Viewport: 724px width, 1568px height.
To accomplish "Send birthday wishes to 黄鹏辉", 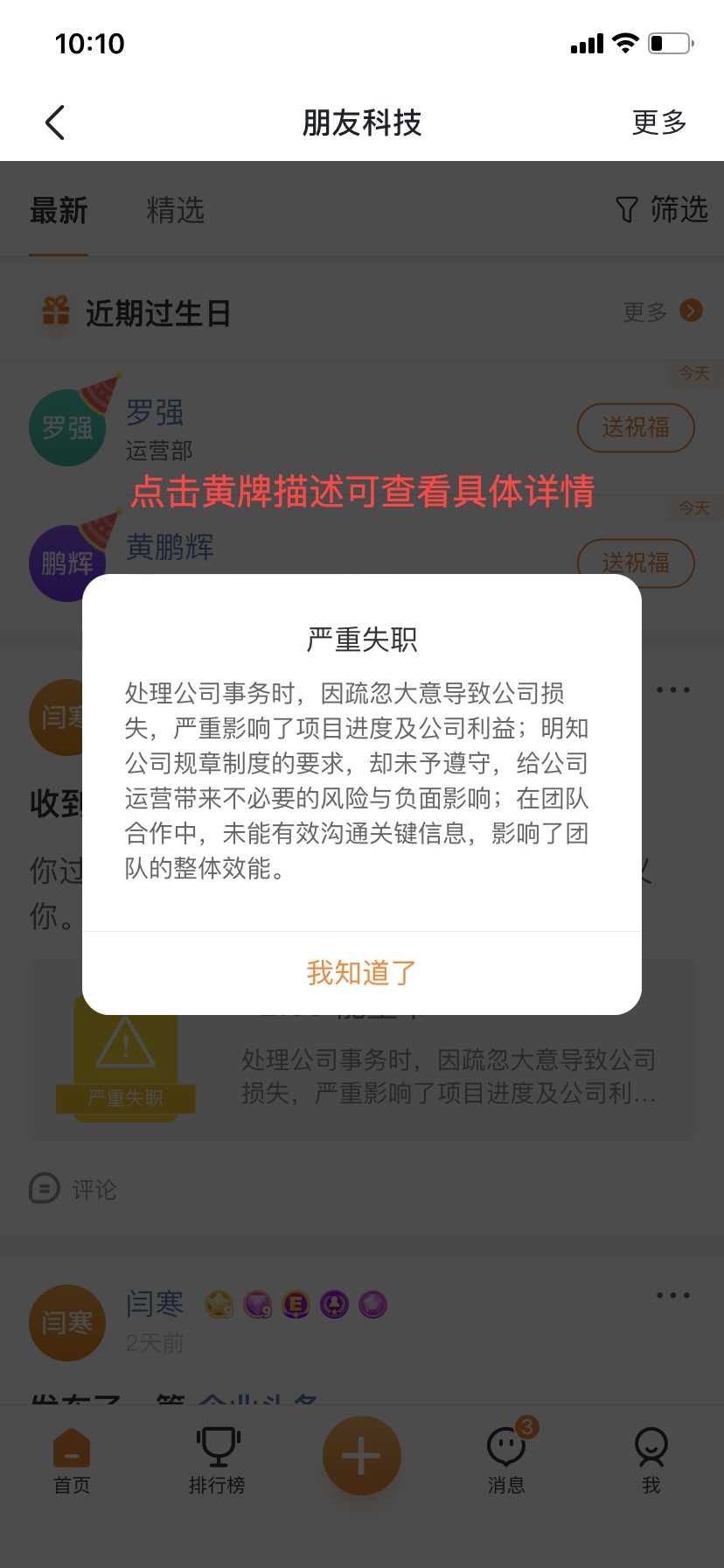I will click(x=636, y=562).
